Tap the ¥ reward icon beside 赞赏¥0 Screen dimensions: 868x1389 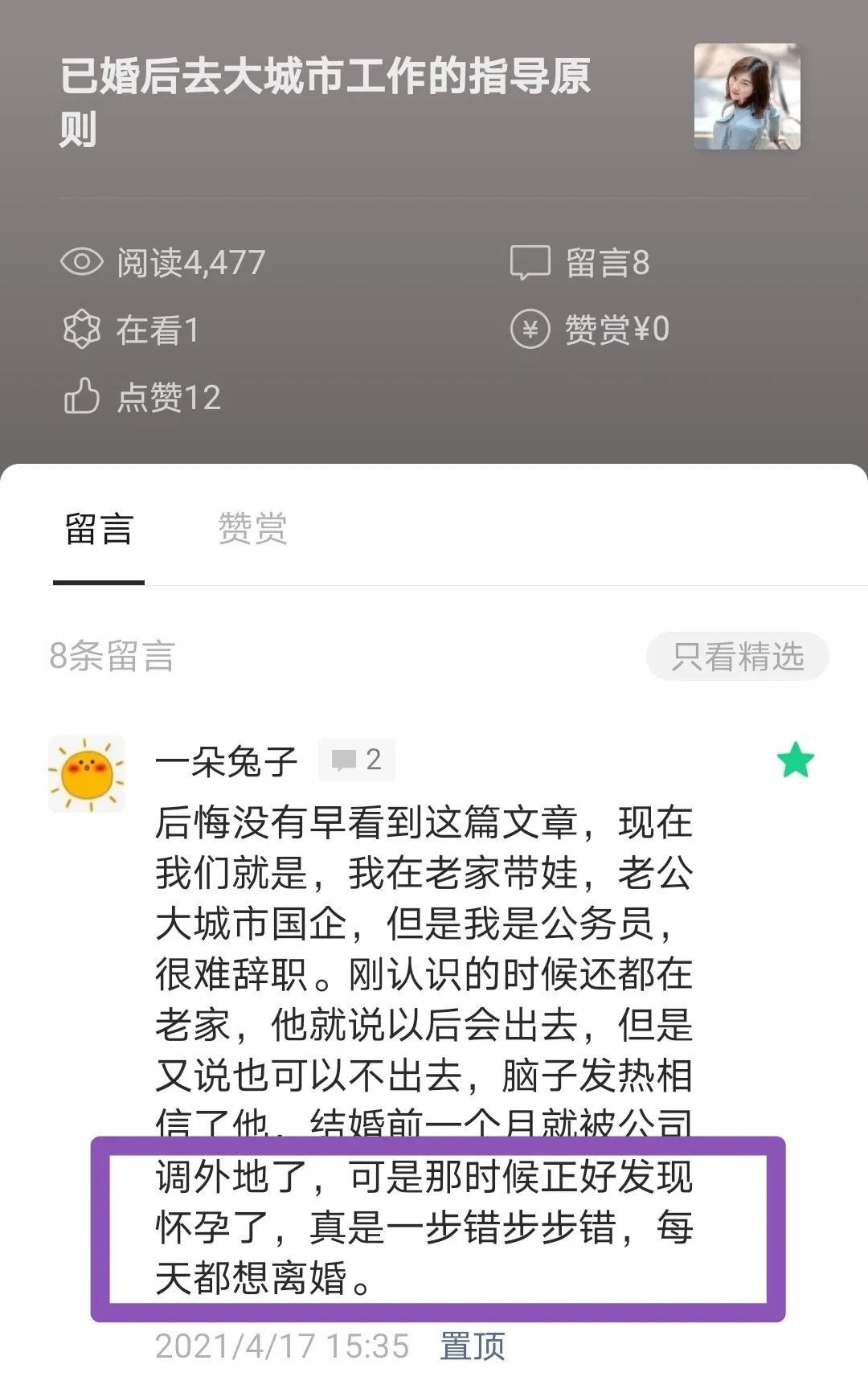[530, 328]
